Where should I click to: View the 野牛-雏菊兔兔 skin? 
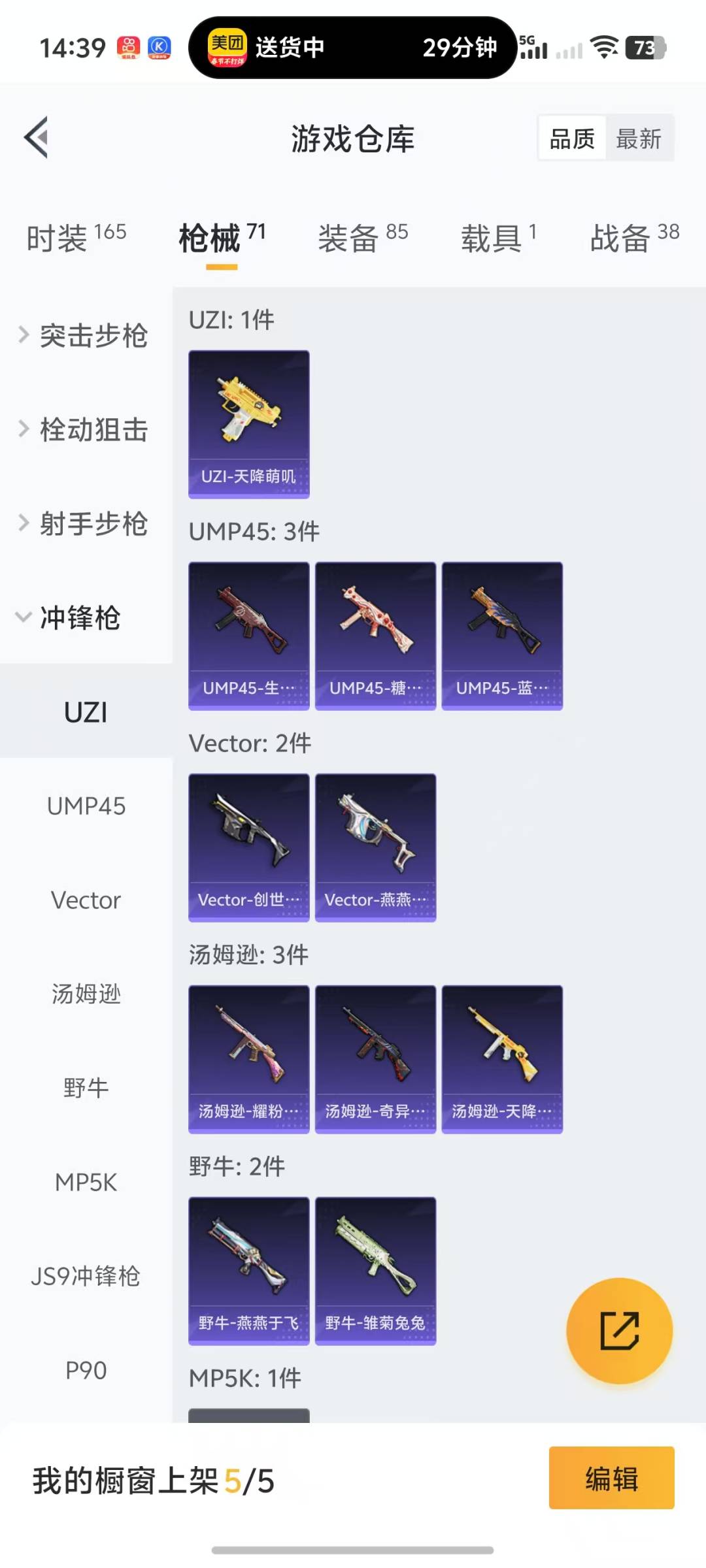[x=375, y=1271]
